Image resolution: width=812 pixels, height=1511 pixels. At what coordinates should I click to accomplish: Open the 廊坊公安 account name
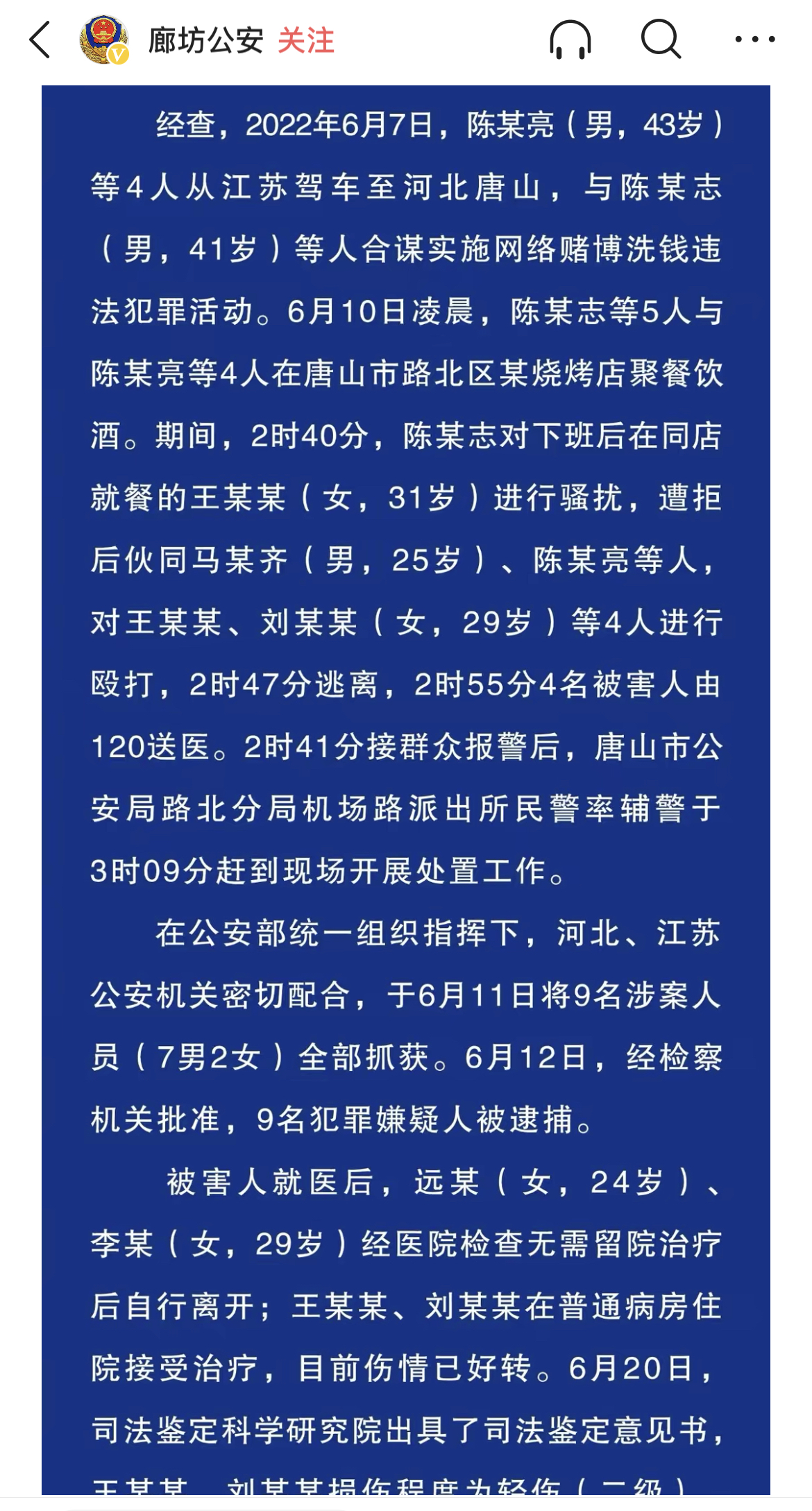click(x=205, y=41)
